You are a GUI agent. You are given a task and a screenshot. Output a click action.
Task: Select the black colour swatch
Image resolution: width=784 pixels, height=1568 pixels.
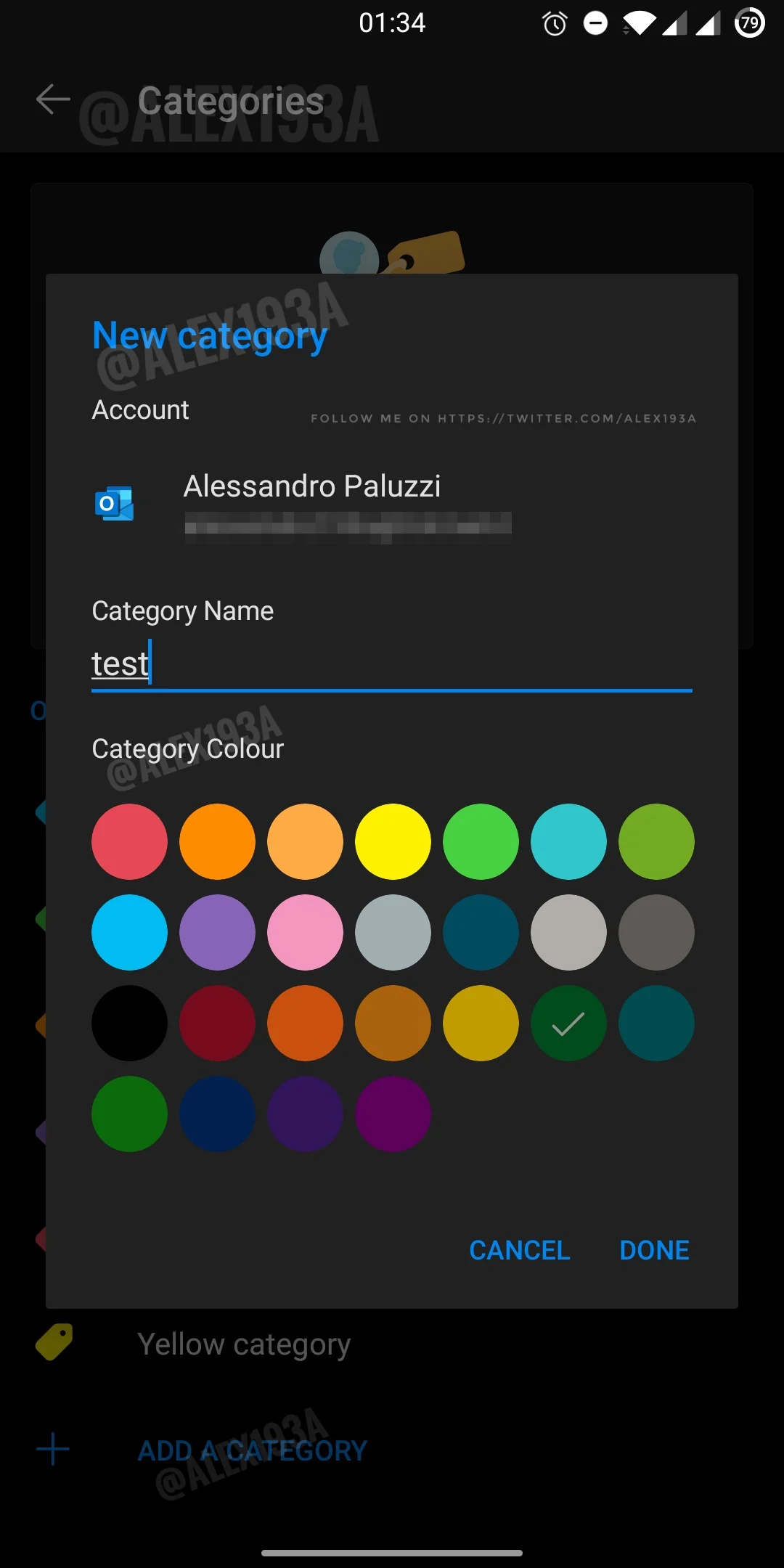click(x=129, y=1023)
